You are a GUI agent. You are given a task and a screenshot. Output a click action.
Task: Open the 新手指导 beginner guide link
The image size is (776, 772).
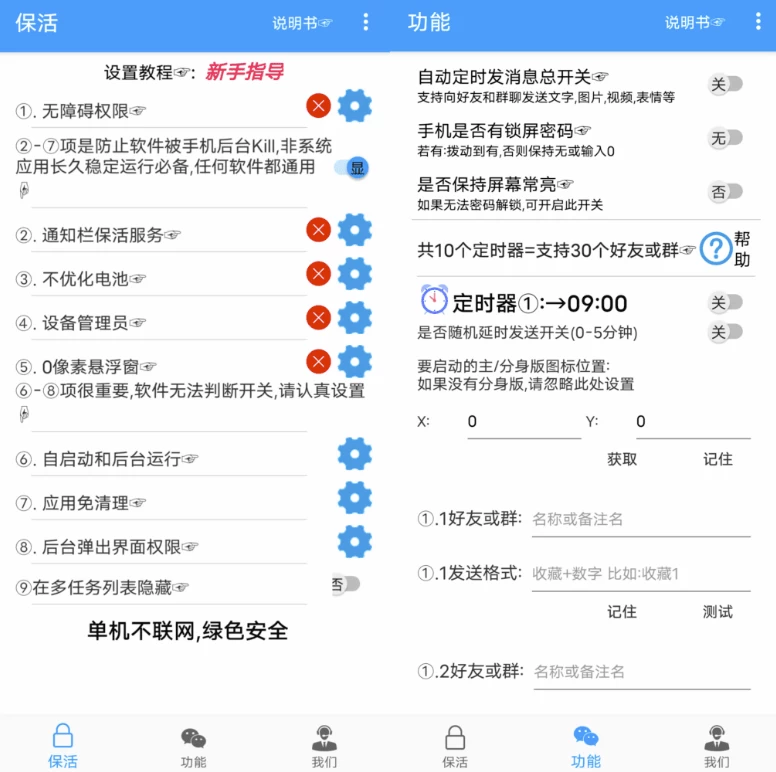pyautogui.click(x=244, y=72)
